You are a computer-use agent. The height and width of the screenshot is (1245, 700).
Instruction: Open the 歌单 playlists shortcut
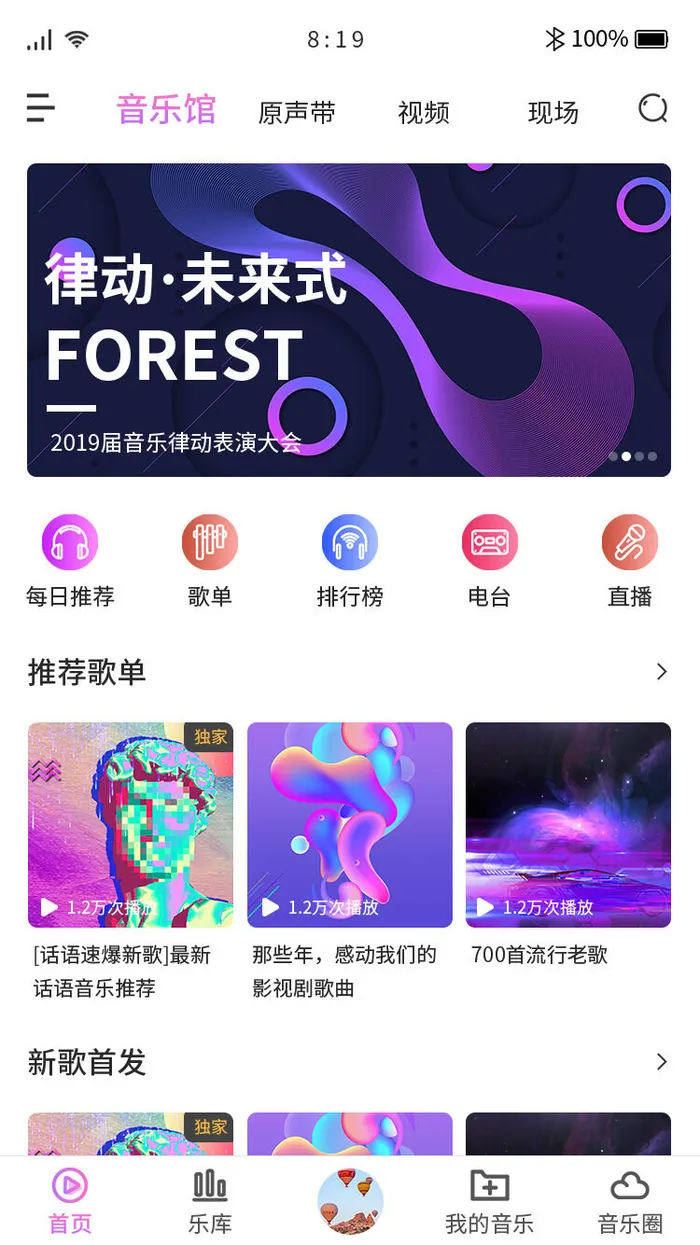[x=210, y=560]
